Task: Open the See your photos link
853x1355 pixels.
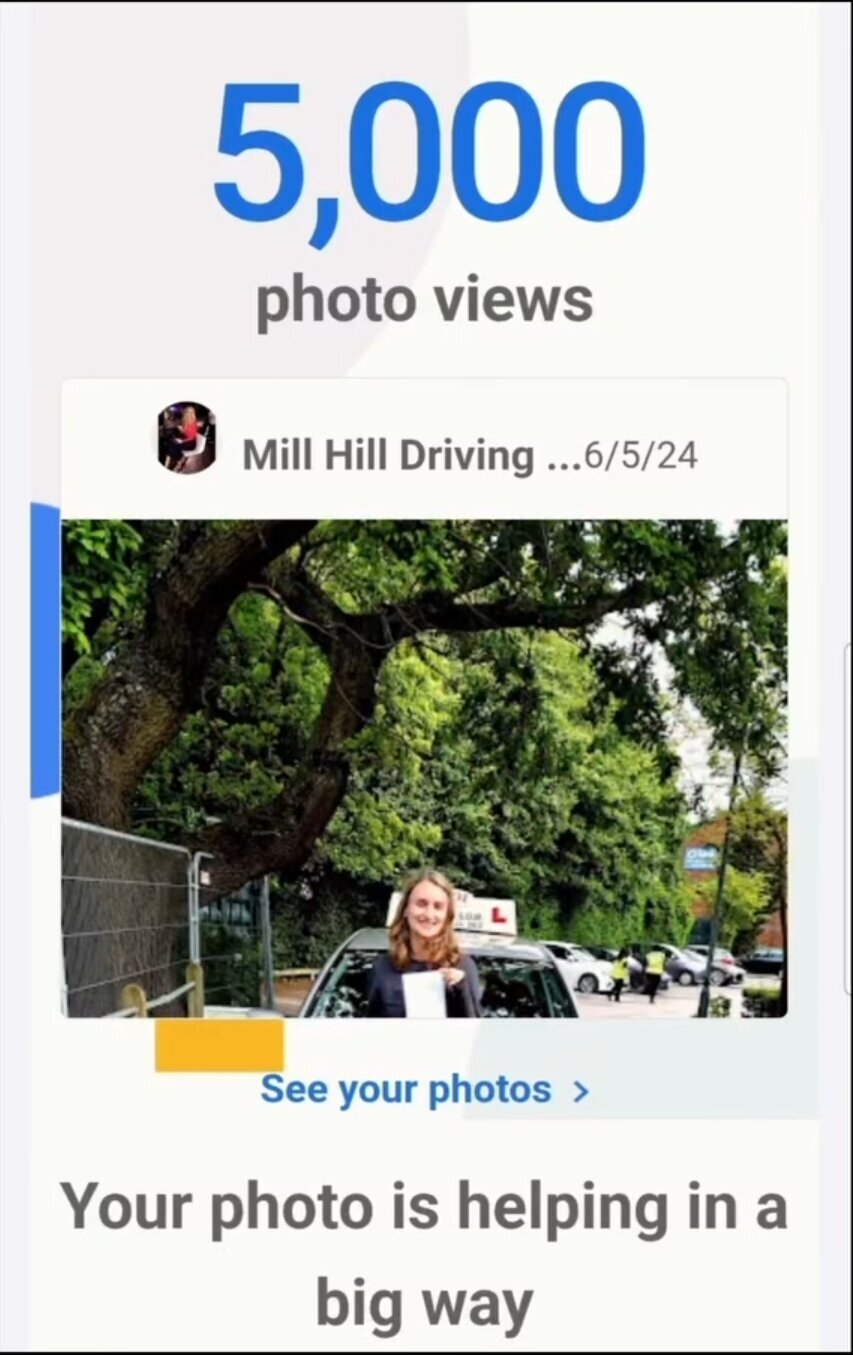Action: click(424, 1090)
